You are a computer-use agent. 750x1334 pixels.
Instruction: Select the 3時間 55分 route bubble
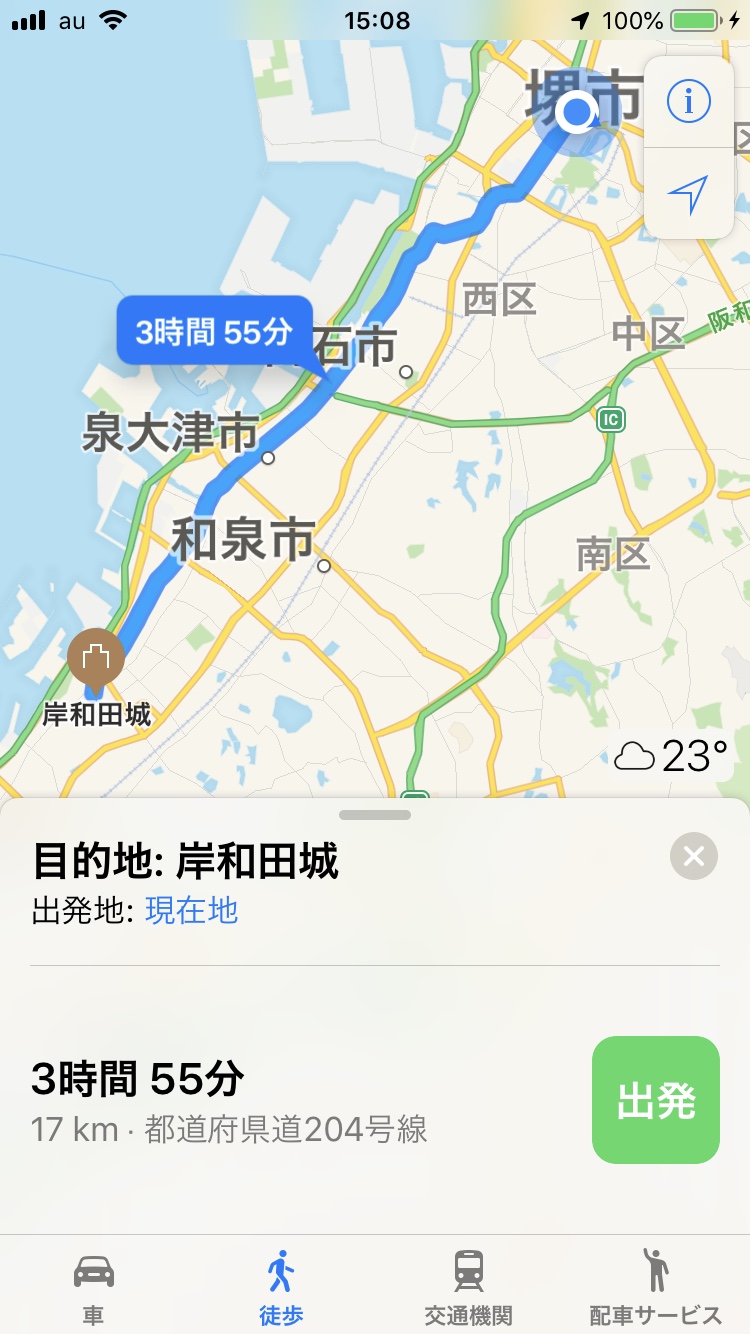[213, 331]
